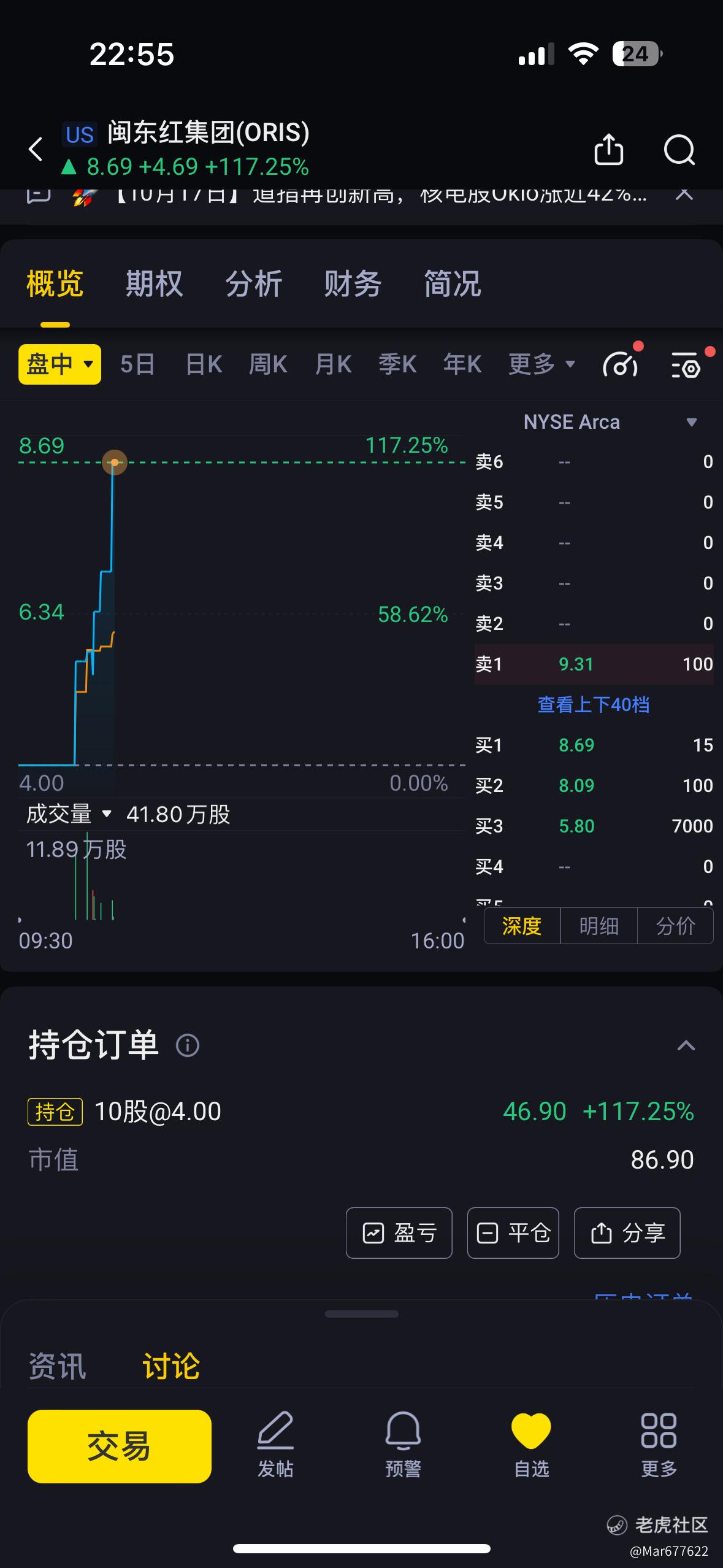Switch order book to 分价
Image resolution: width=723 pixels, height=1568 pixels.
675,926
